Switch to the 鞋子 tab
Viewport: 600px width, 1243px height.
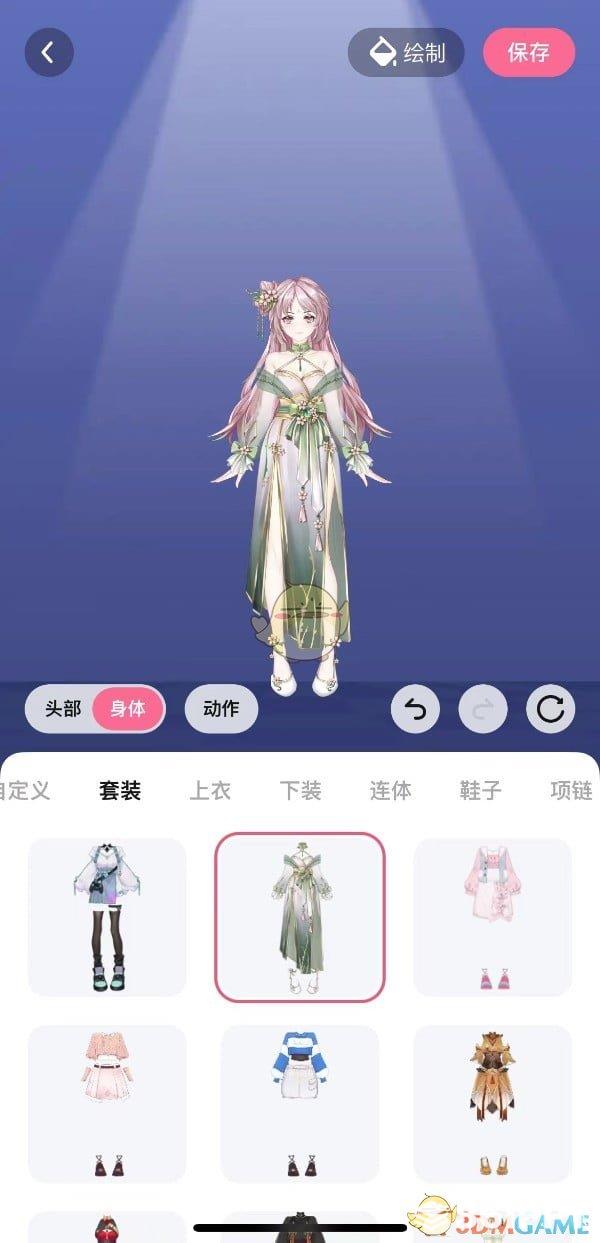[480, 791]
